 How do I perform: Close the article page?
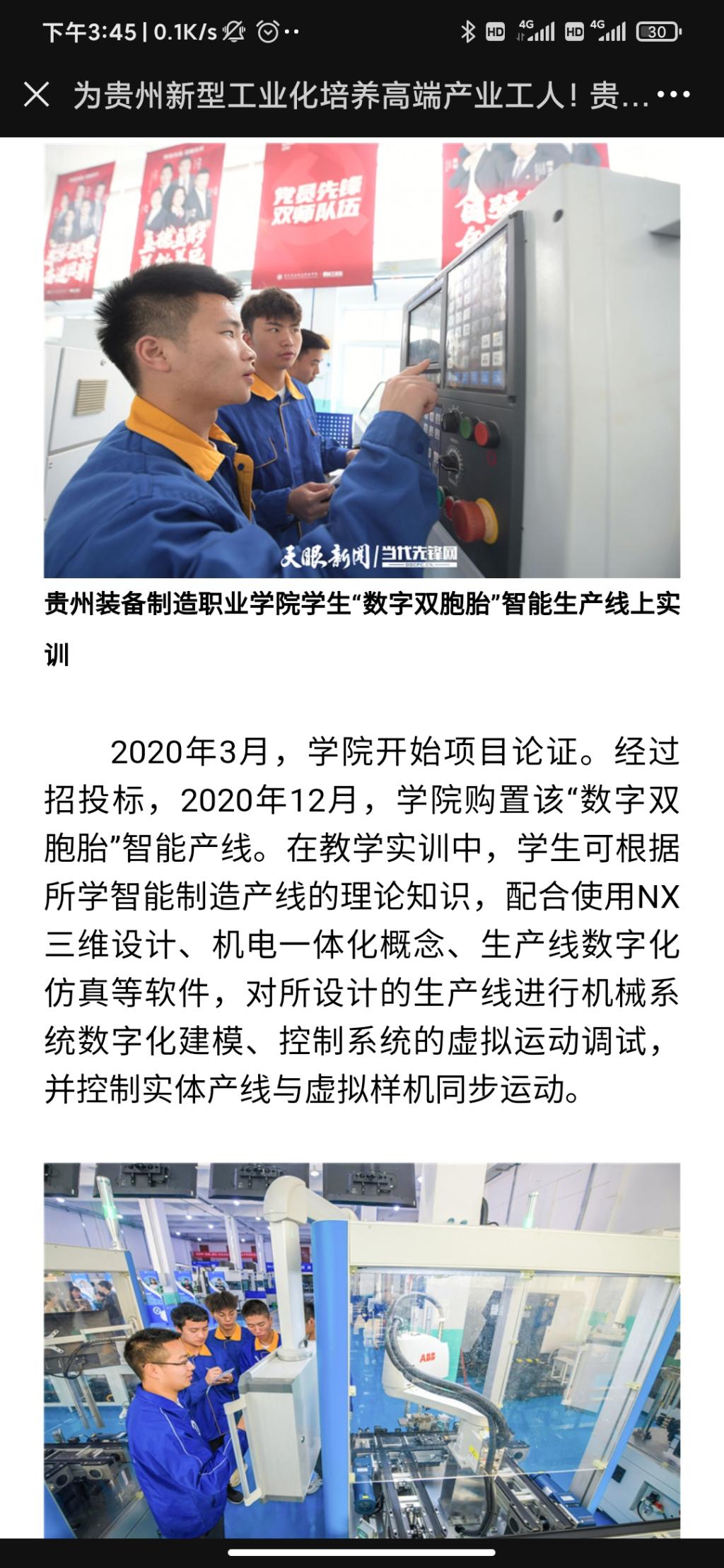pos(36,95)
